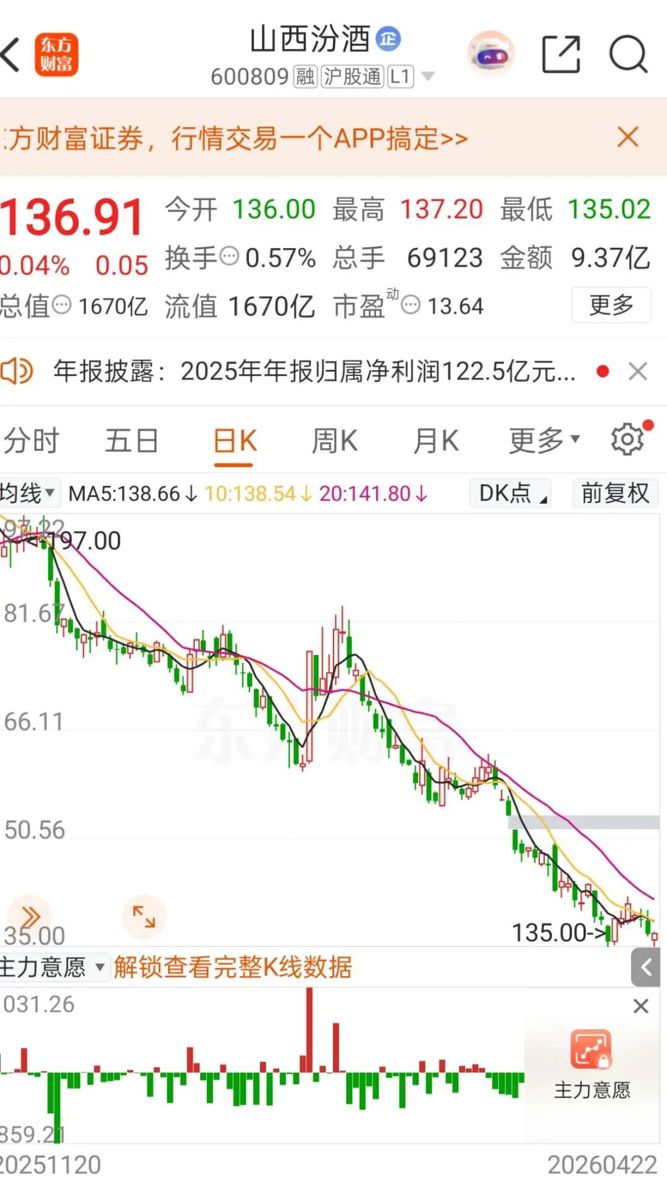667x1194 pixels.
Task: Change the 前复权 adjustment mode
Action: click(615, 493)
